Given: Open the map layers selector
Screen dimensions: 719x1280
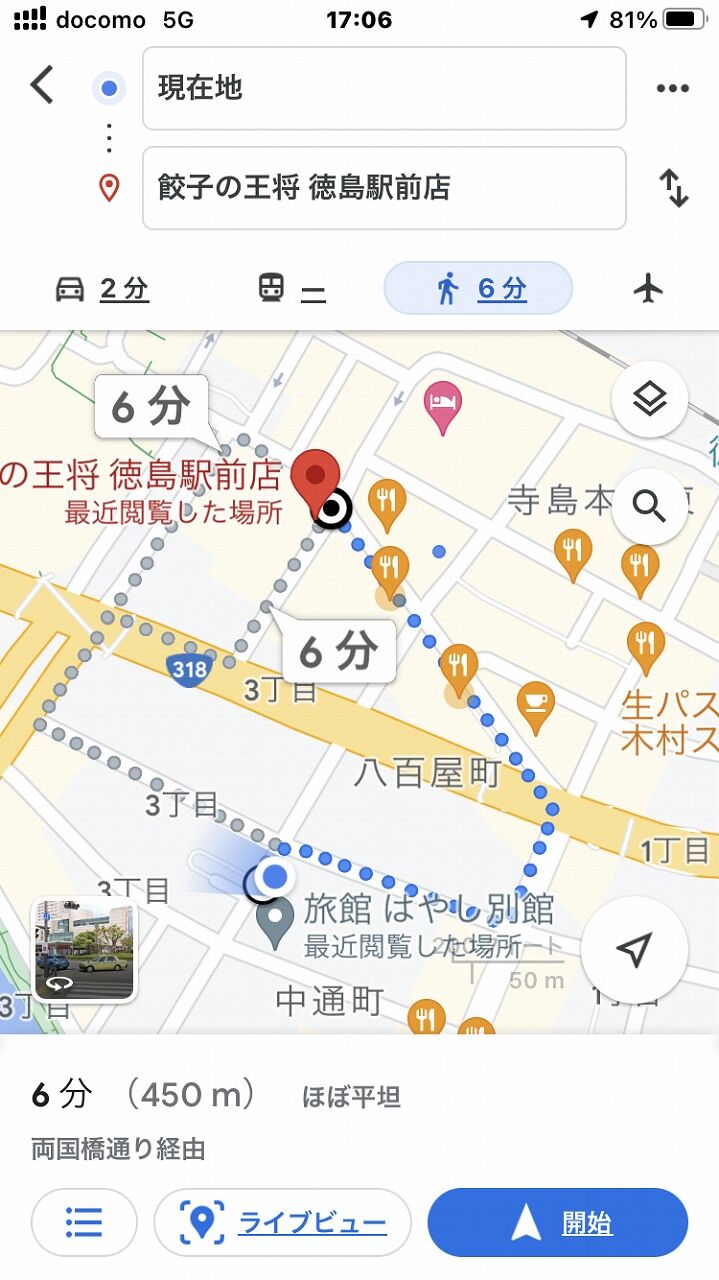Looking at the screenshot, I should [x=649, y=400].
